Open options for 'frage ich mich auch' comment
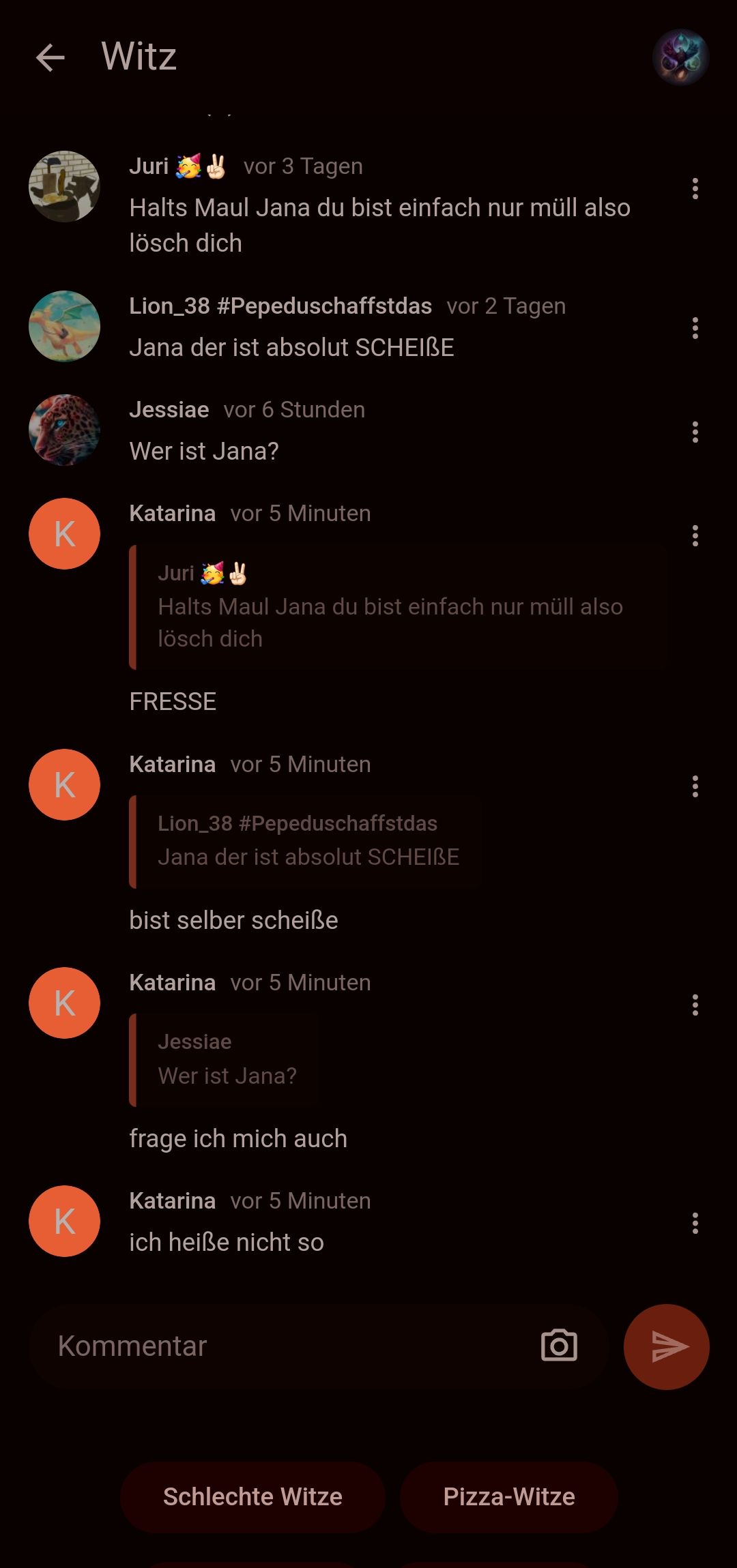Image resolution: width=737 pixels, height=1568 pixels. [x=695, y=1005]
